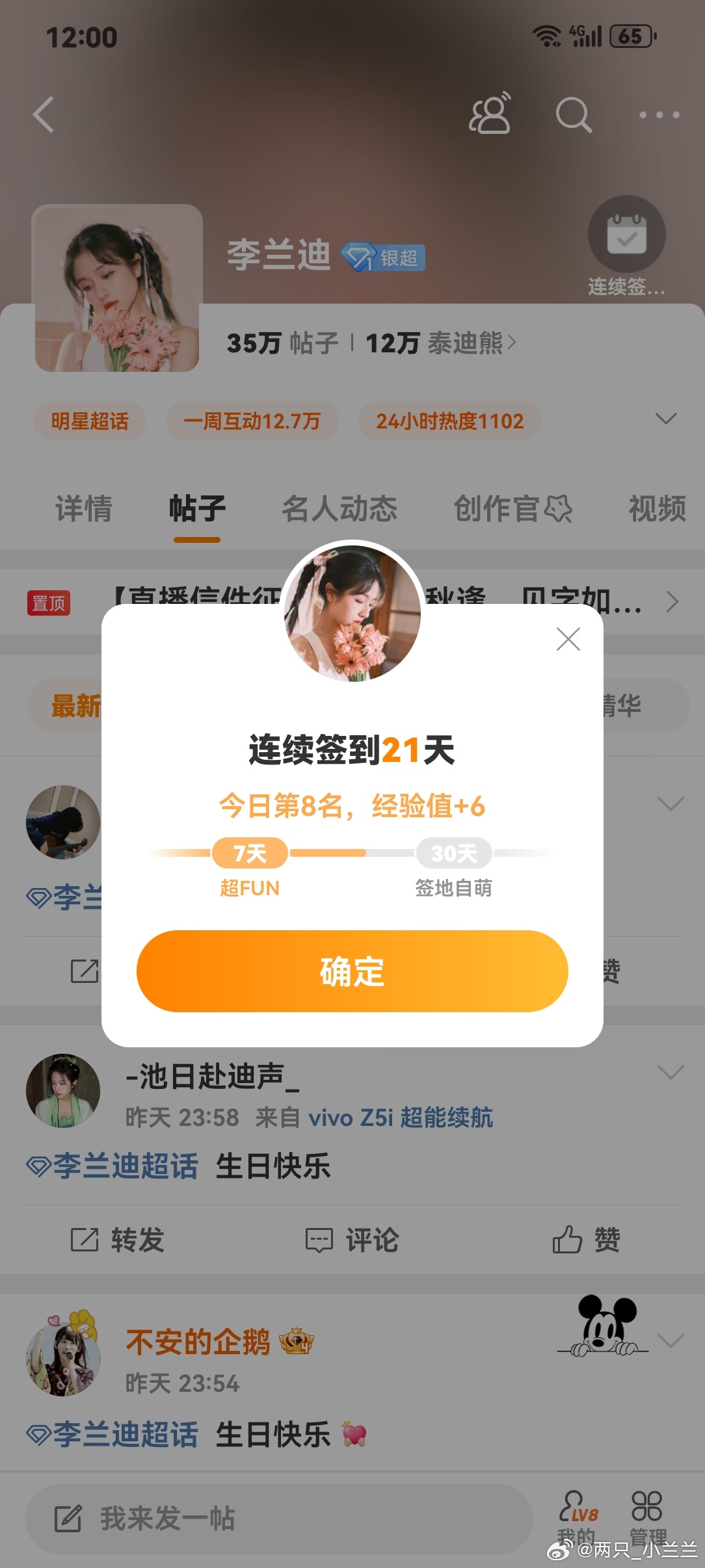Open the search magnifier icon
This screenshot has height=1568, width=705.
(x=574, y=114)
